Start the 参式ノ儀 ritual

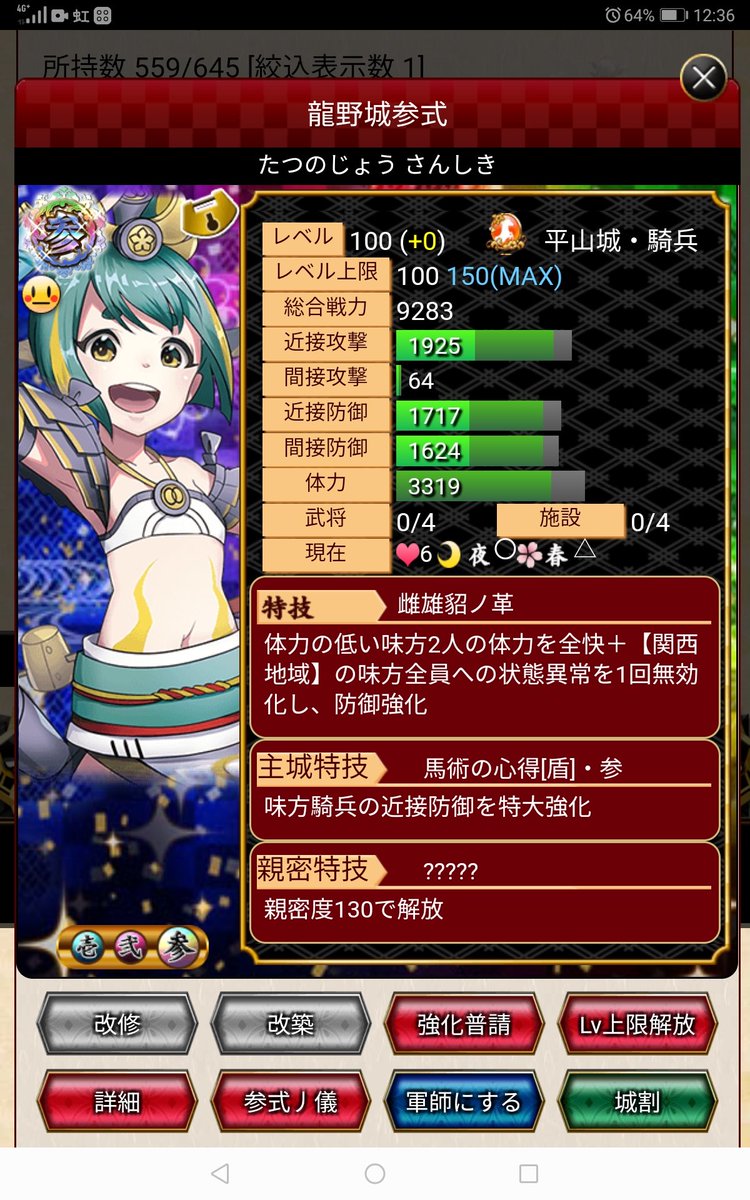(x=291, y=1101)
